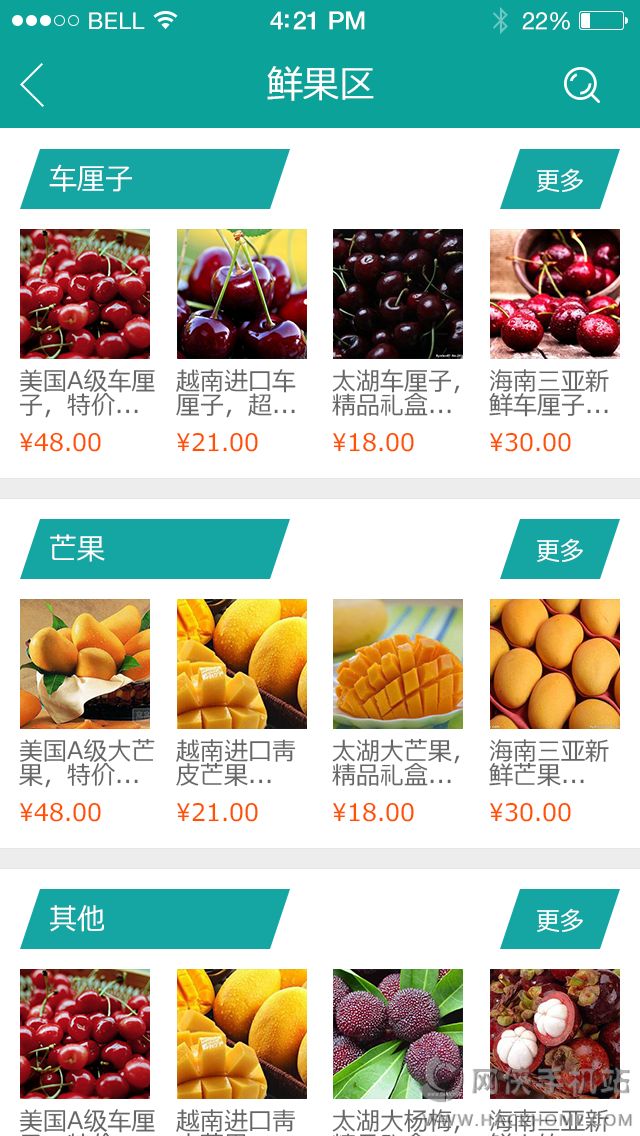View the 越南进口车厘子 product card

[x=242, y=294]
